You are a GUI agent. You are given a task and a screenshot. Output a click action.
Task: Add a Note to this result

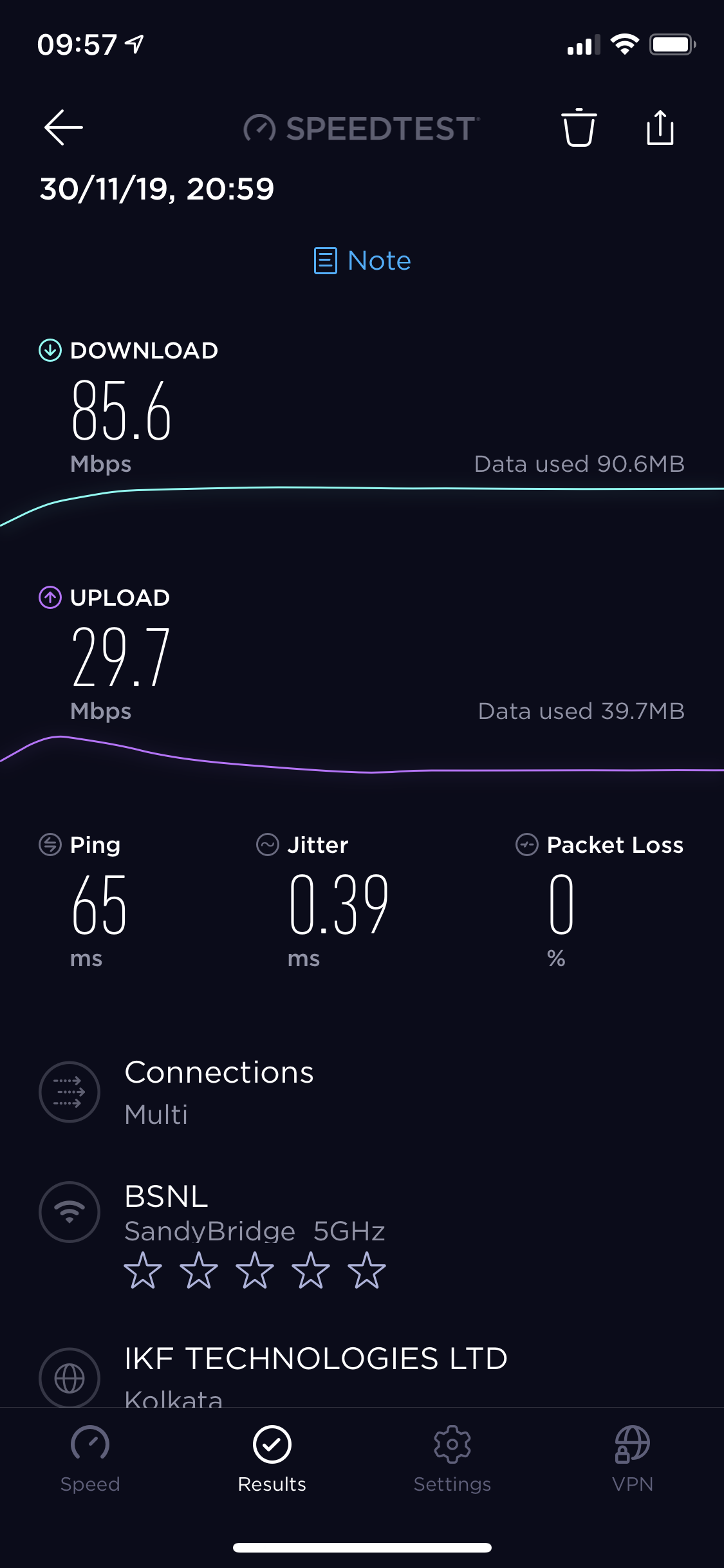point(362,261)
